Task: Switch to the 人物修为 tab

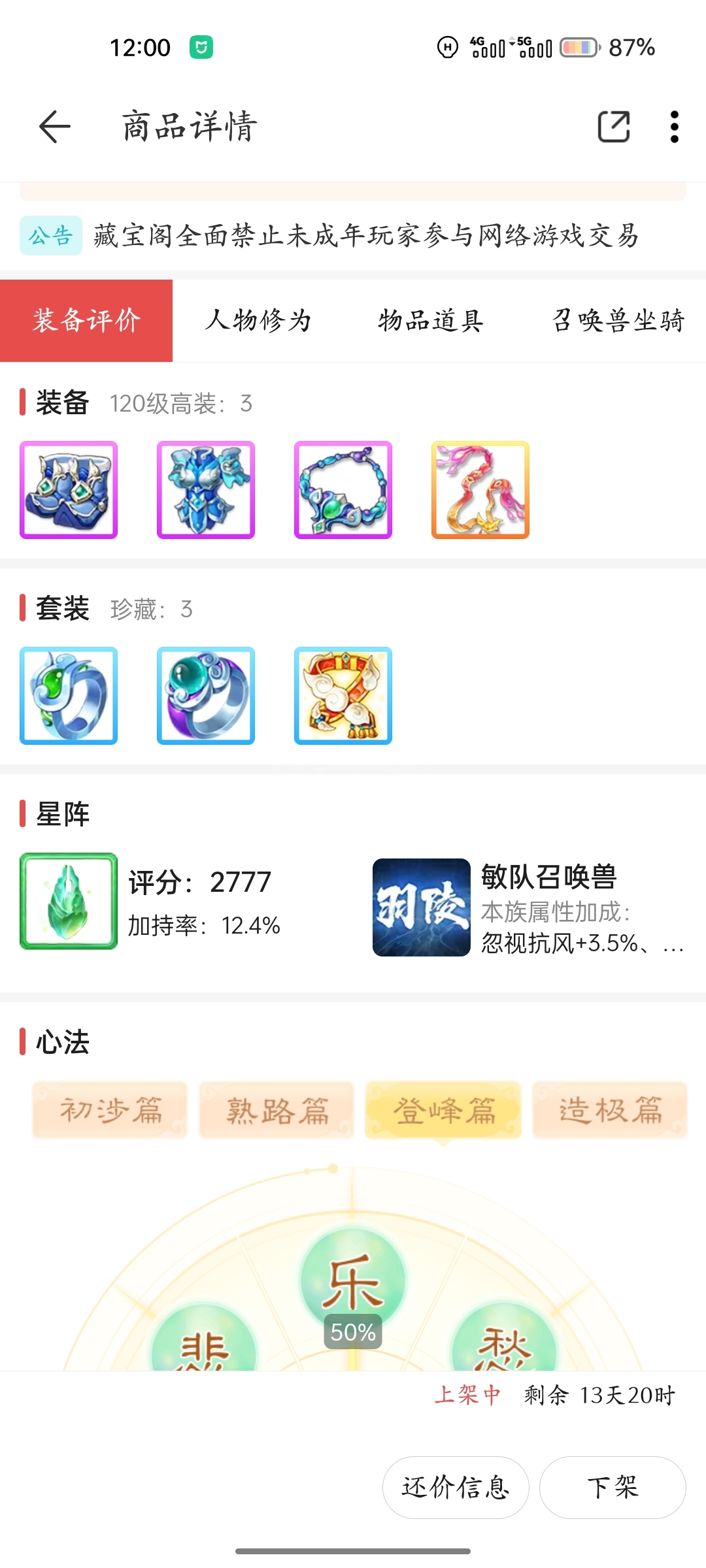Action: click(258, 321)
